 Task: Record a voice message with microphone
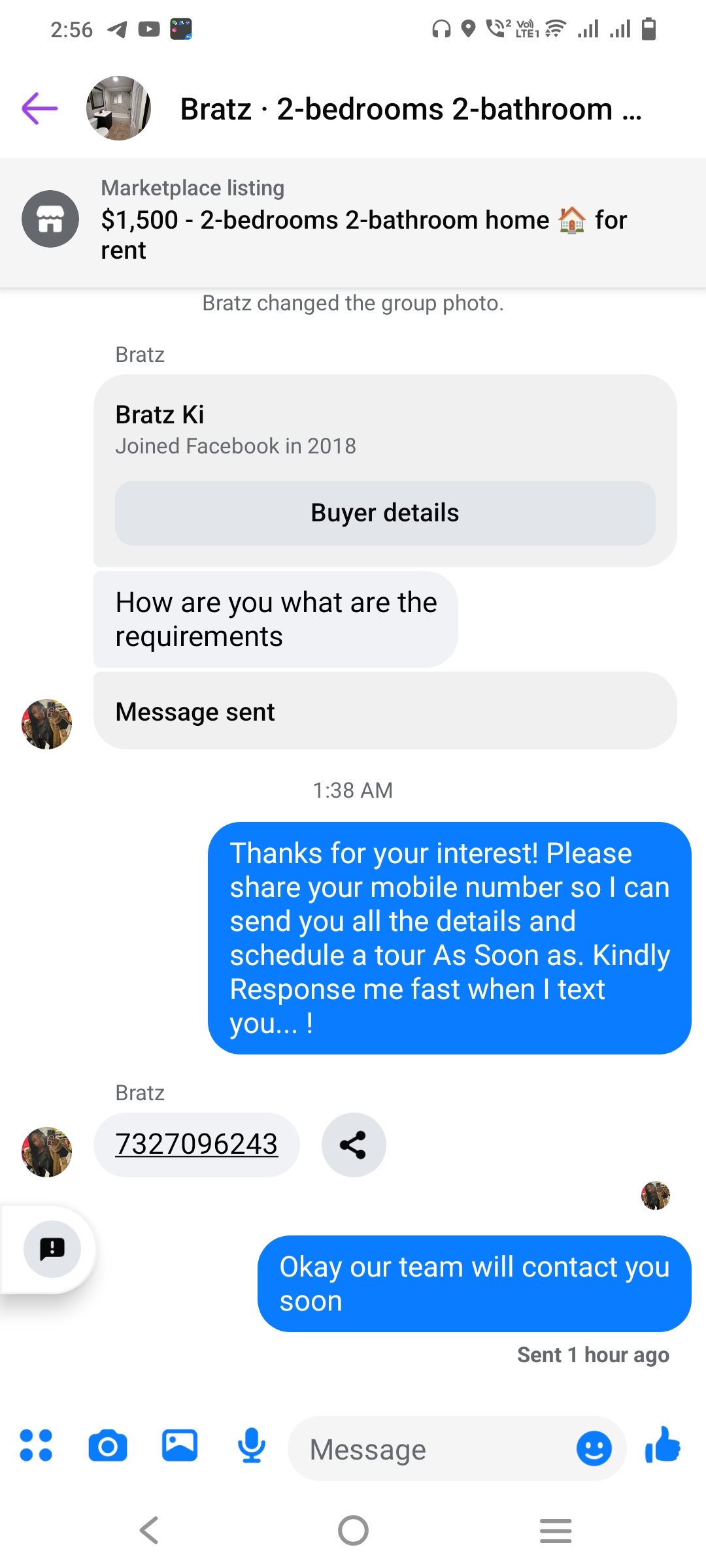point(252,1445)
